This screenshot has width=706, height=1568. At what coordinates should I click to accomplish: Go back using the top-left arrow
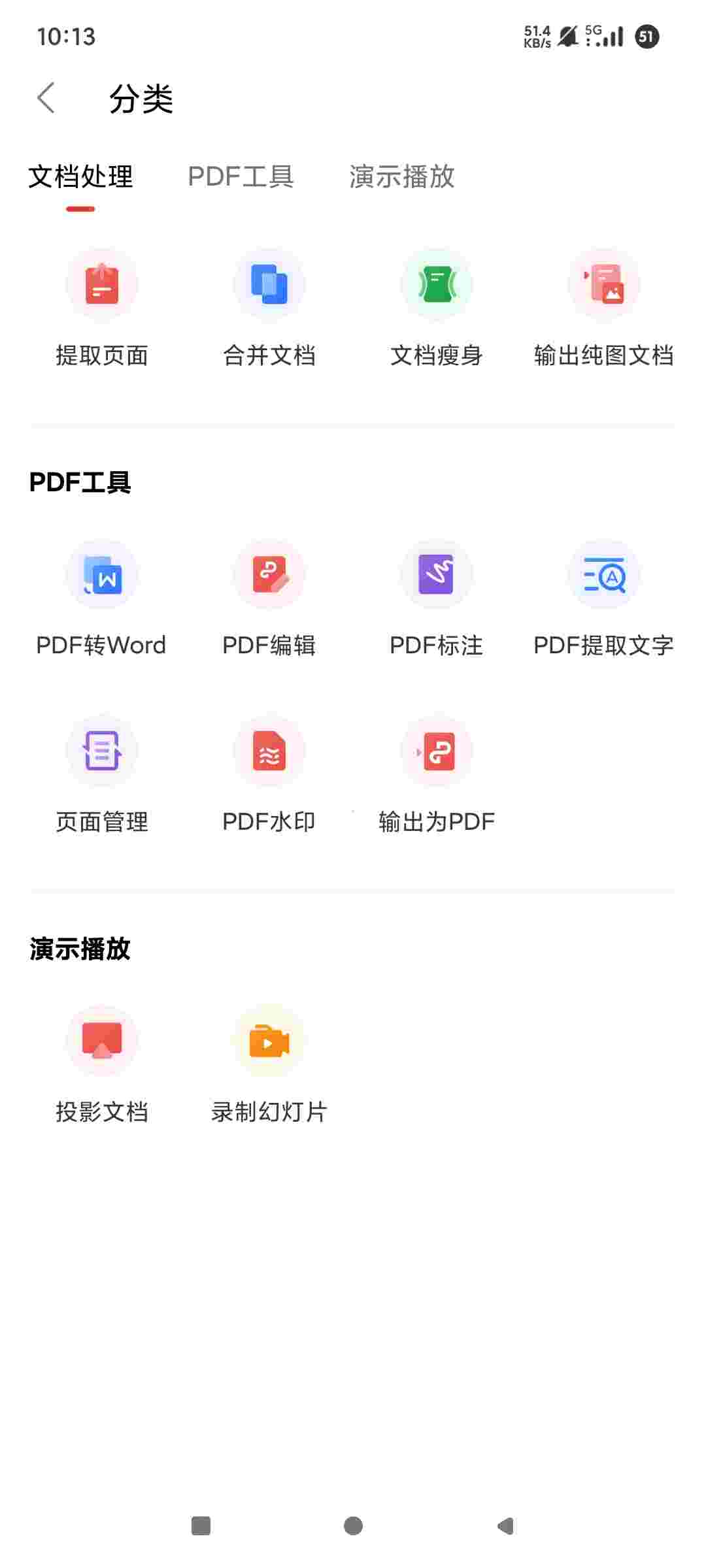coord(46,99)
